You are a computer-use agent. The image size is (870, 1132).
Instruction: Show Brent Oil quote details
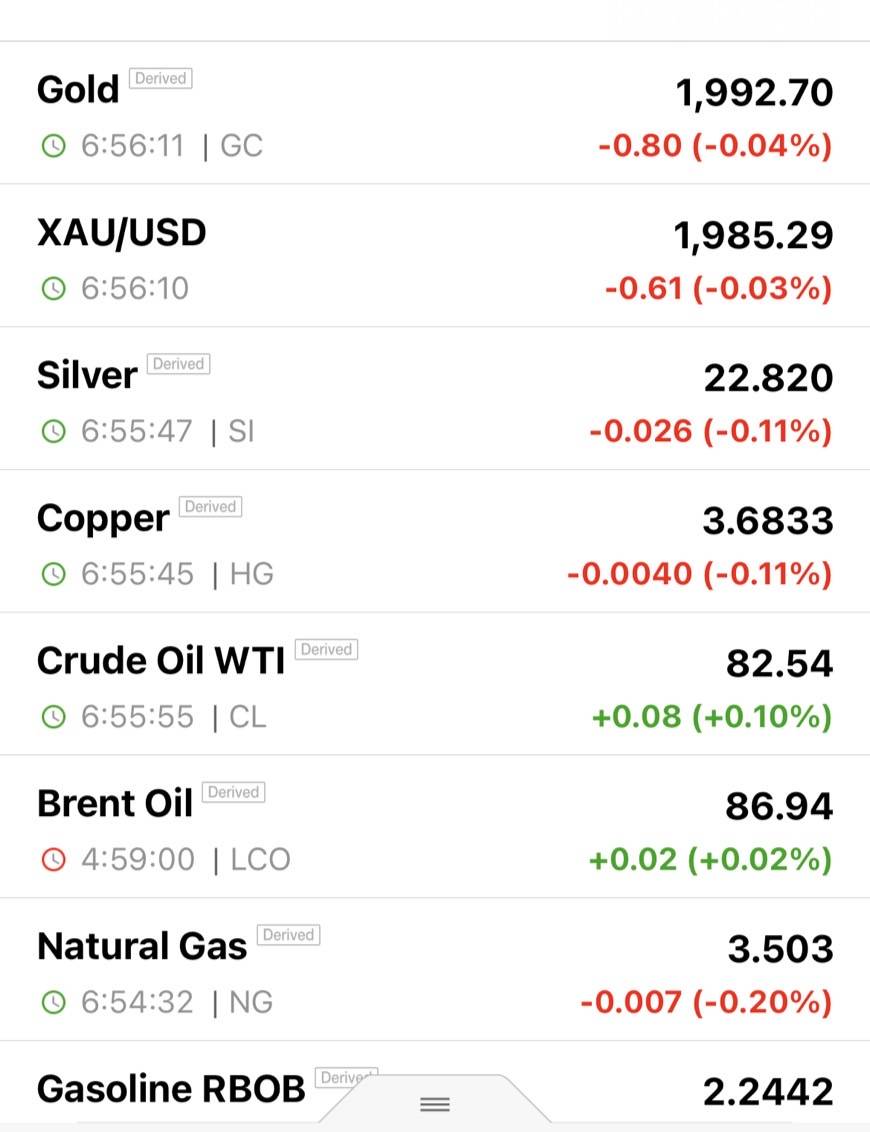[x=434, y=827]
